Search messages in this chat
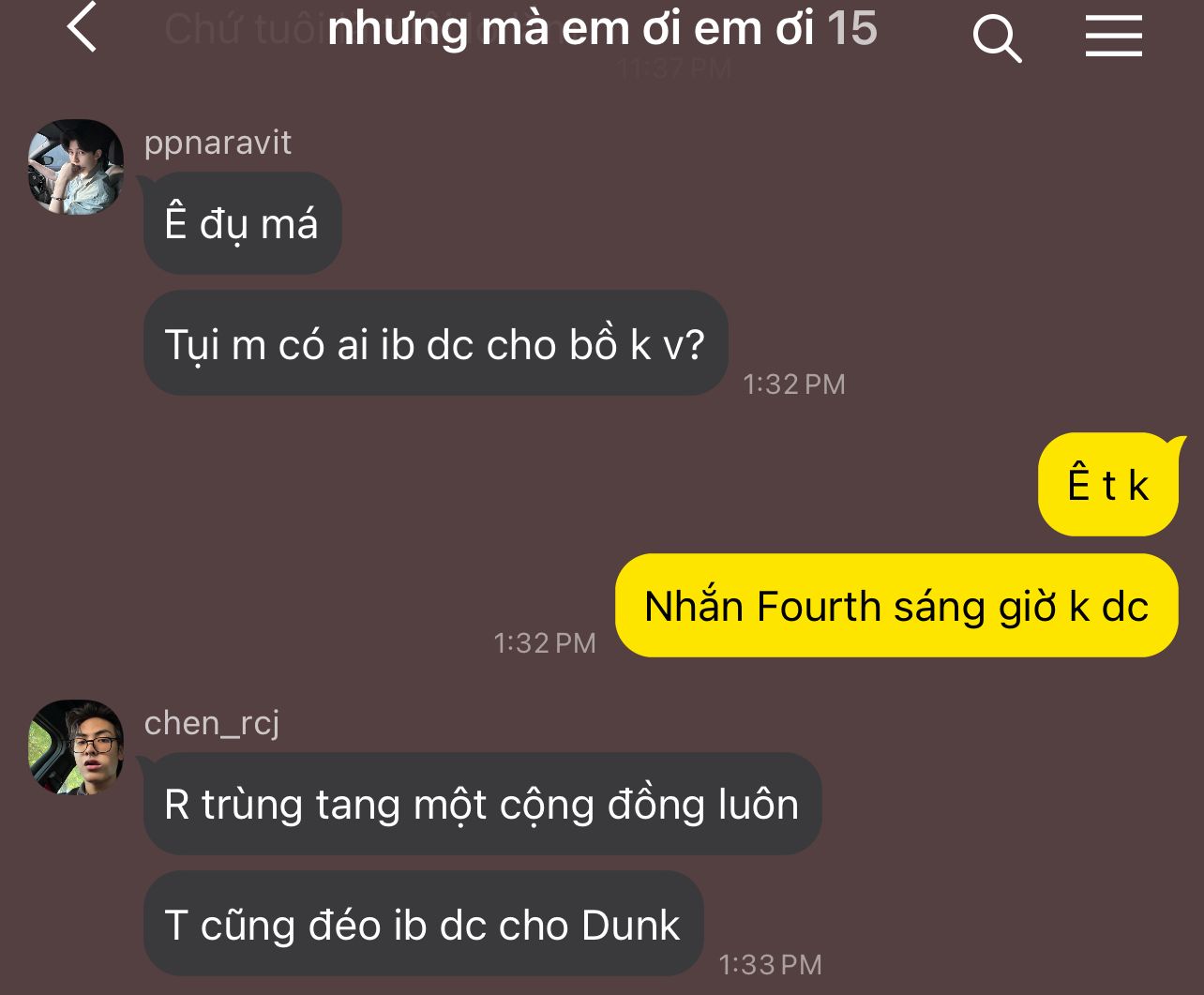1204x995 pixels. tap(996, 38)
